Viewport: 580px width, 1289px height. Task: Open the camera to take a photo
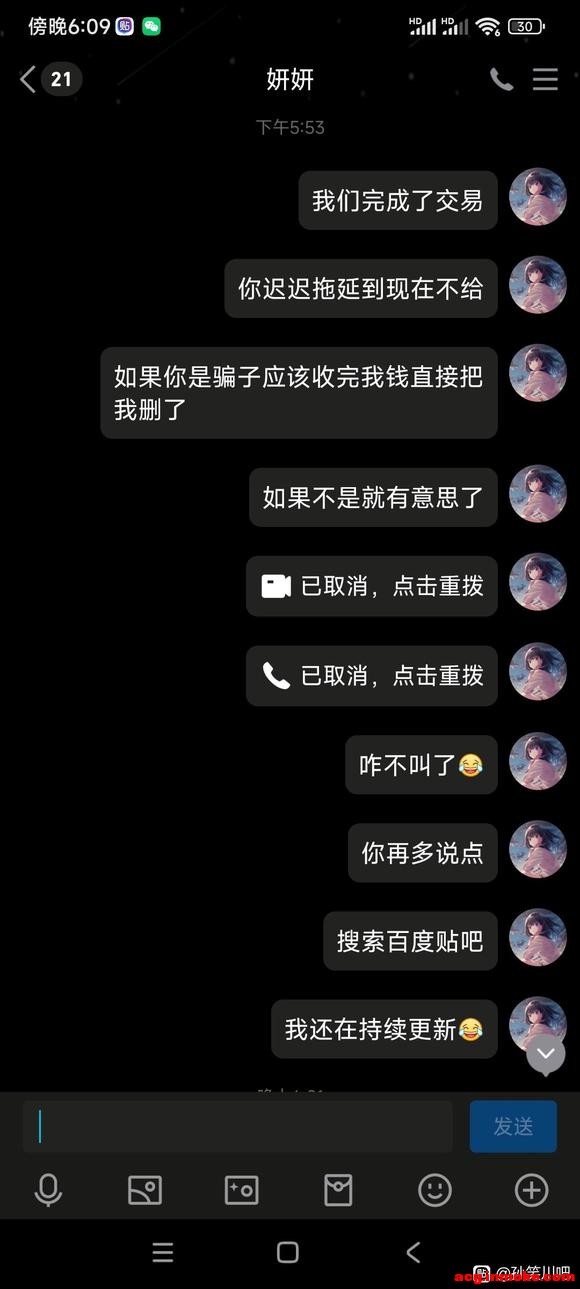(241, 1190)
